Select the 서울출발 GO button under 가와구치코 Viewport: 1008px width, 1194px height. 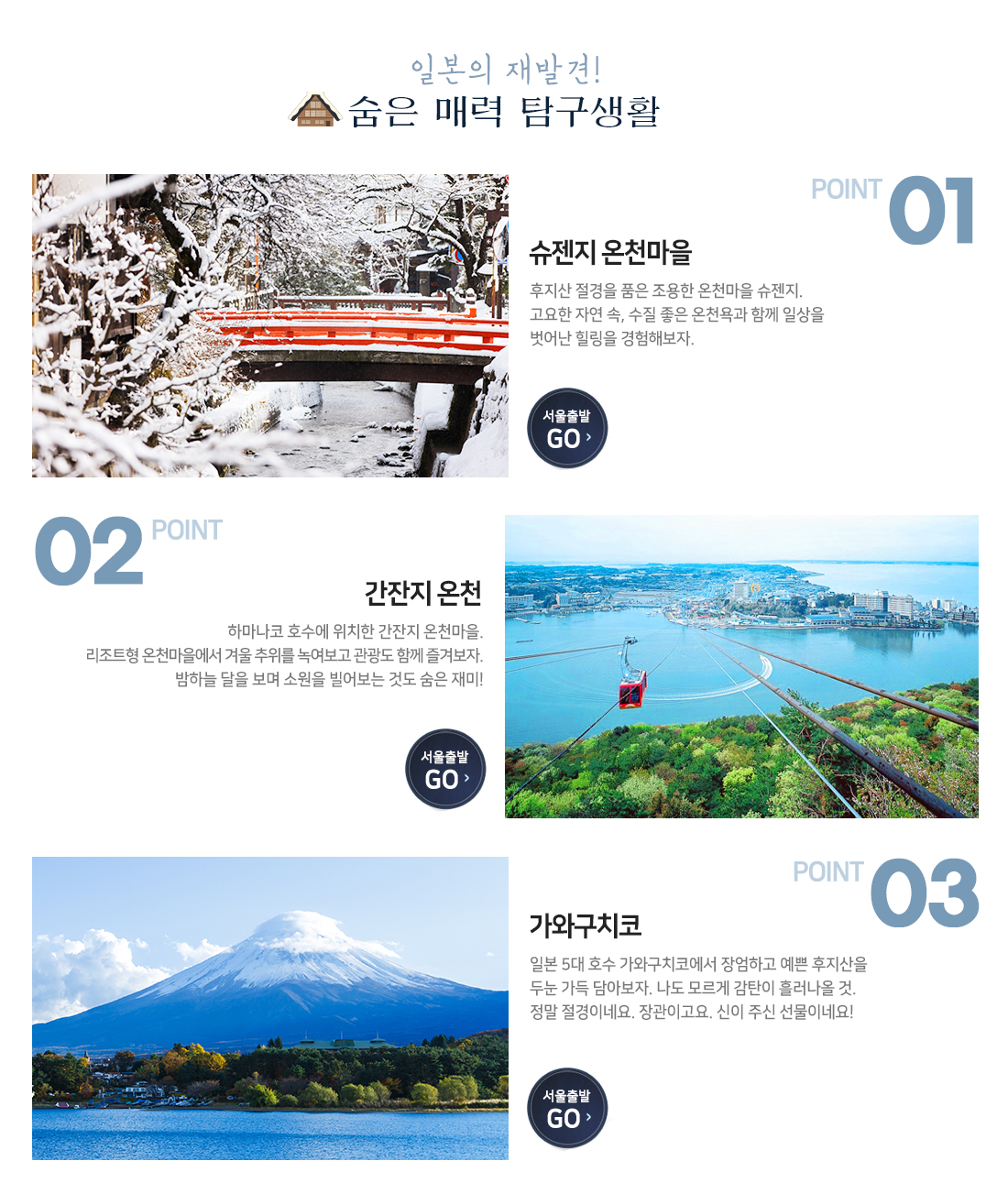pyautogui.click(x=567, y=1108)
